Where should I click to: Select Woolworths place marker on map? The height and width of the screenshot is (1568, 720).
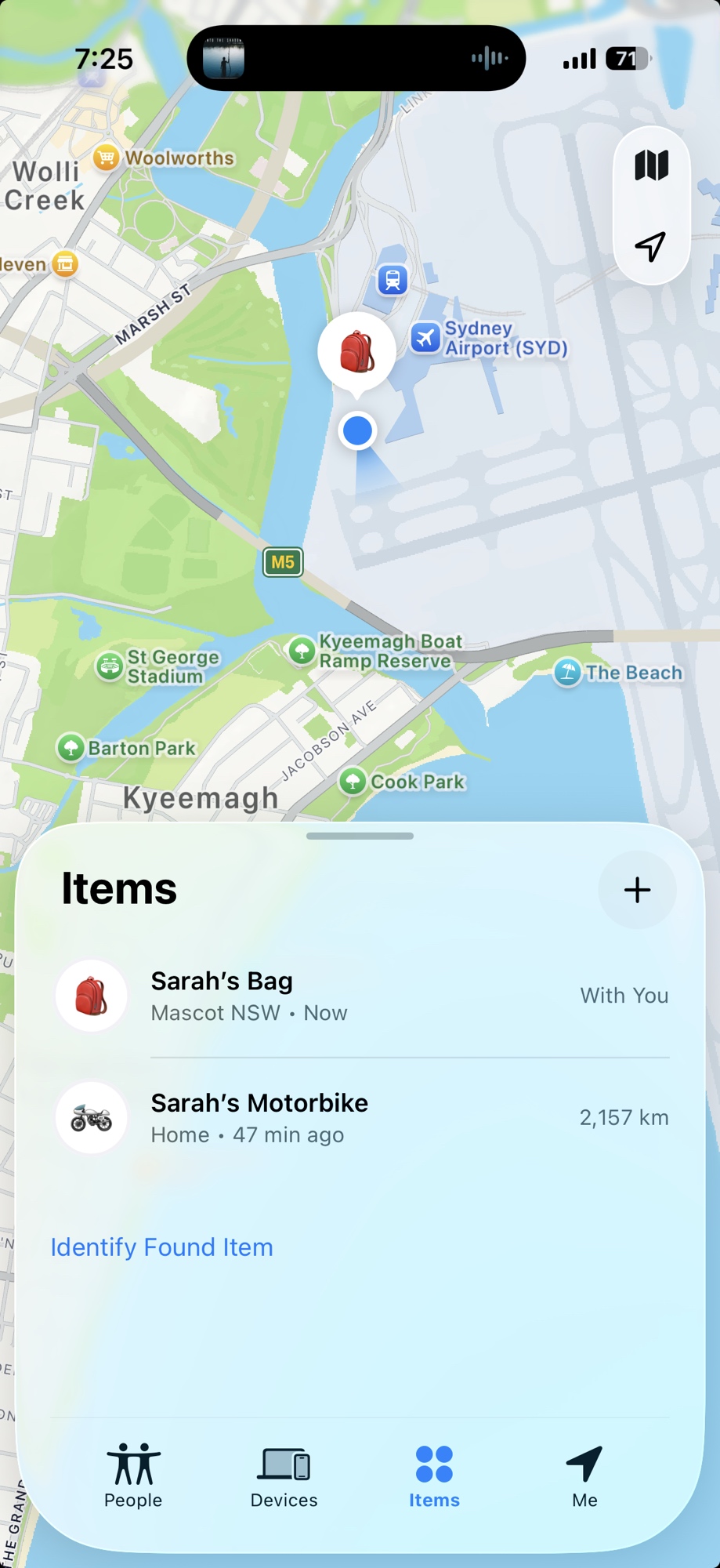pyautogui.click(x=107, y=158)
